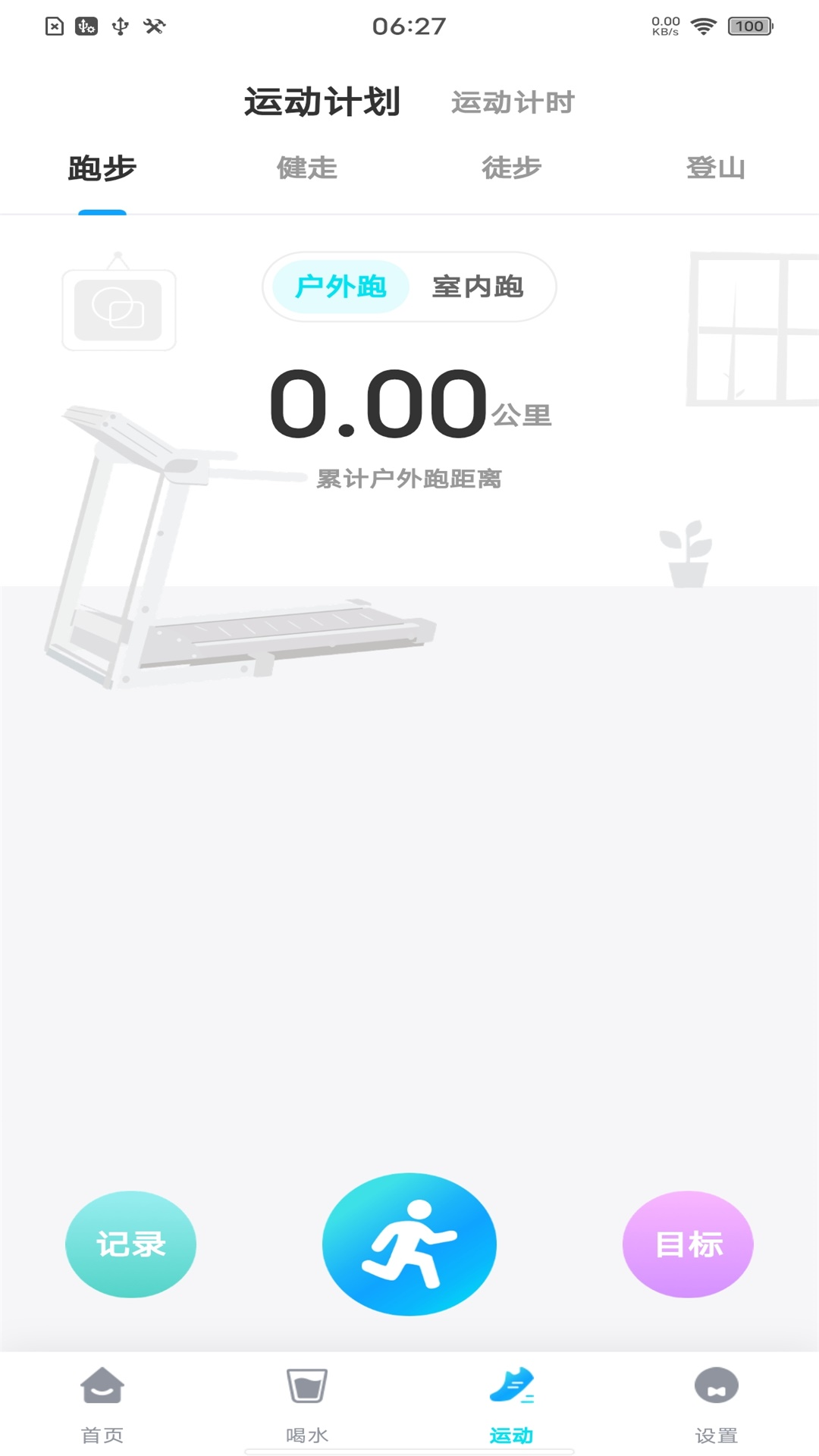Open the 登山 mountain climbing tab
This screenshot has width=819, height=1456.
(x=717, y=168)
